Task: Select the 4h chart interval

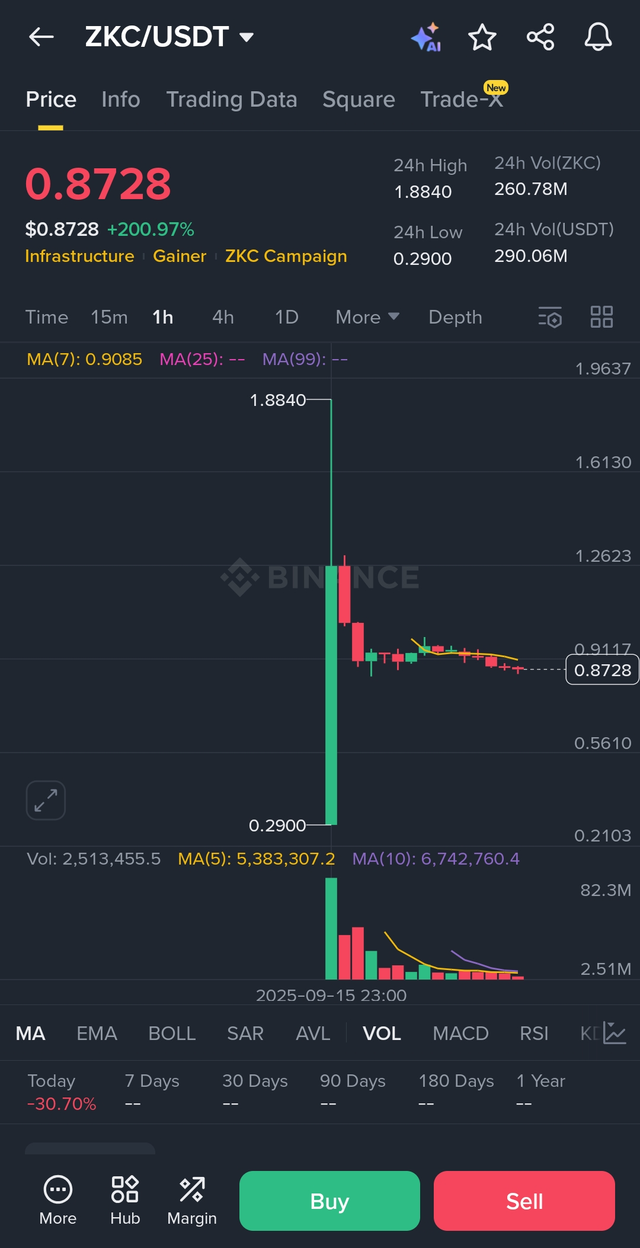Action: [223, 317]
